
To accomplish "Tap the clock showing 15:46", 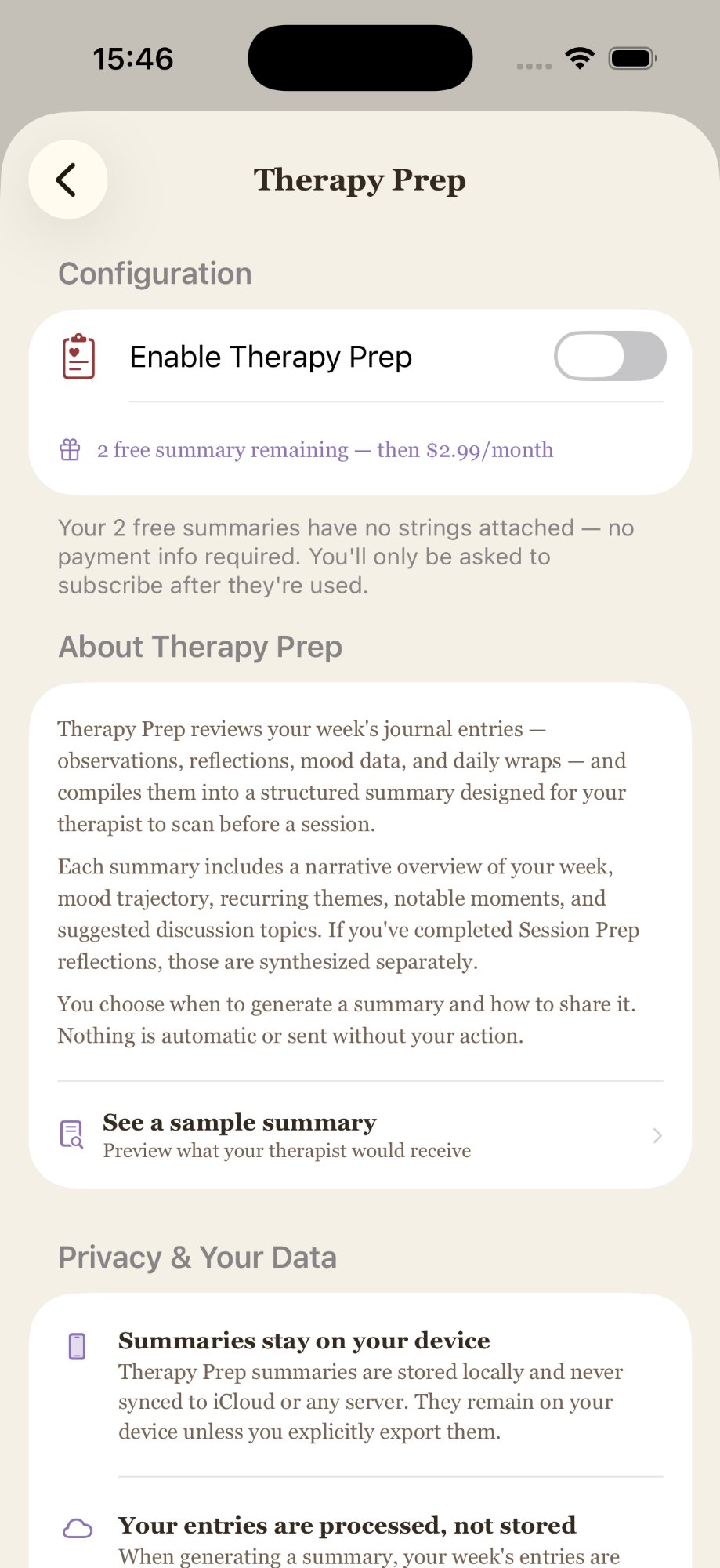I will (x=133, y=57).
